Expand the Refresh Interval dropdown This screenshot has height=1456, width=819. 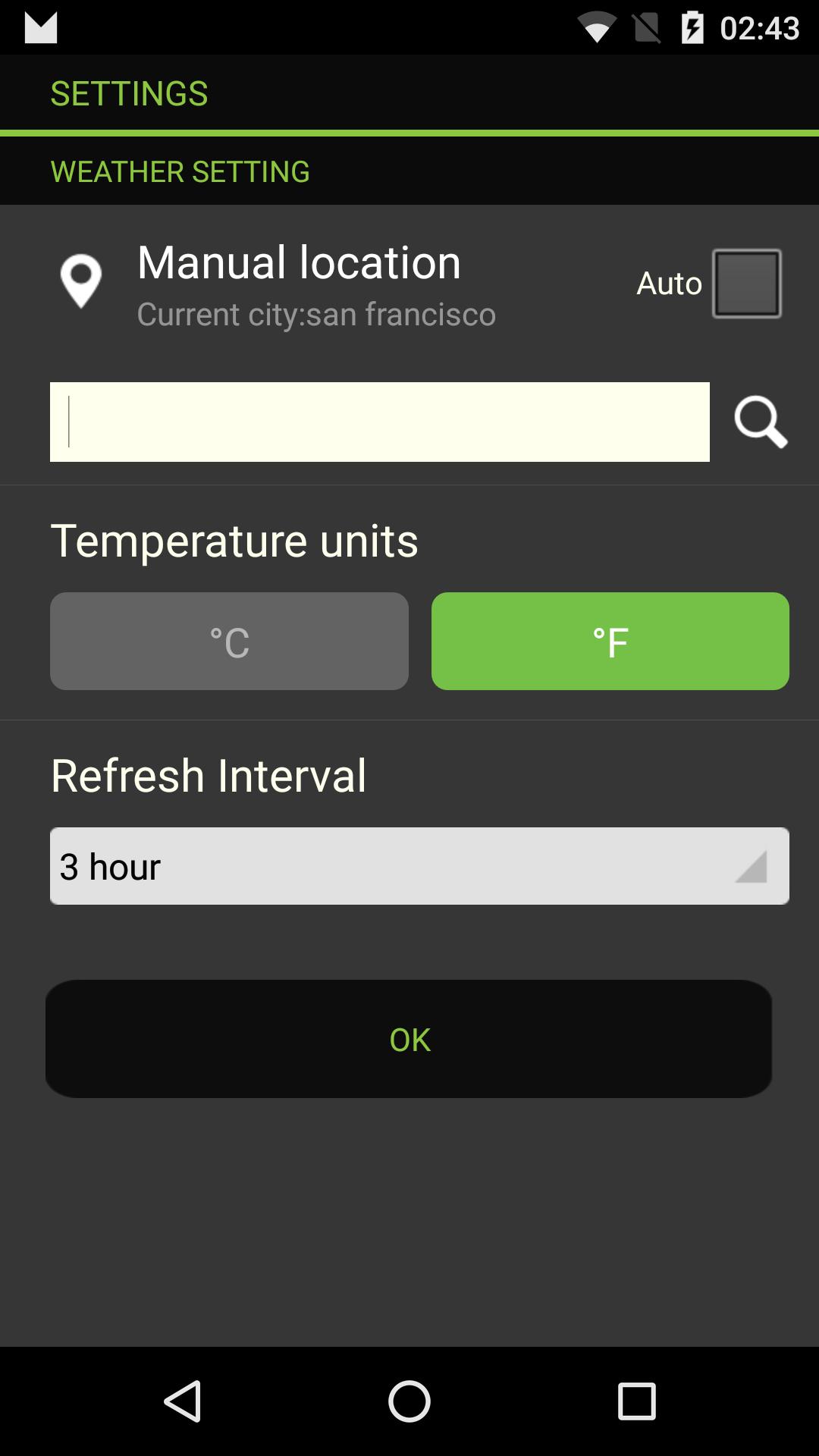click(419, 866)
